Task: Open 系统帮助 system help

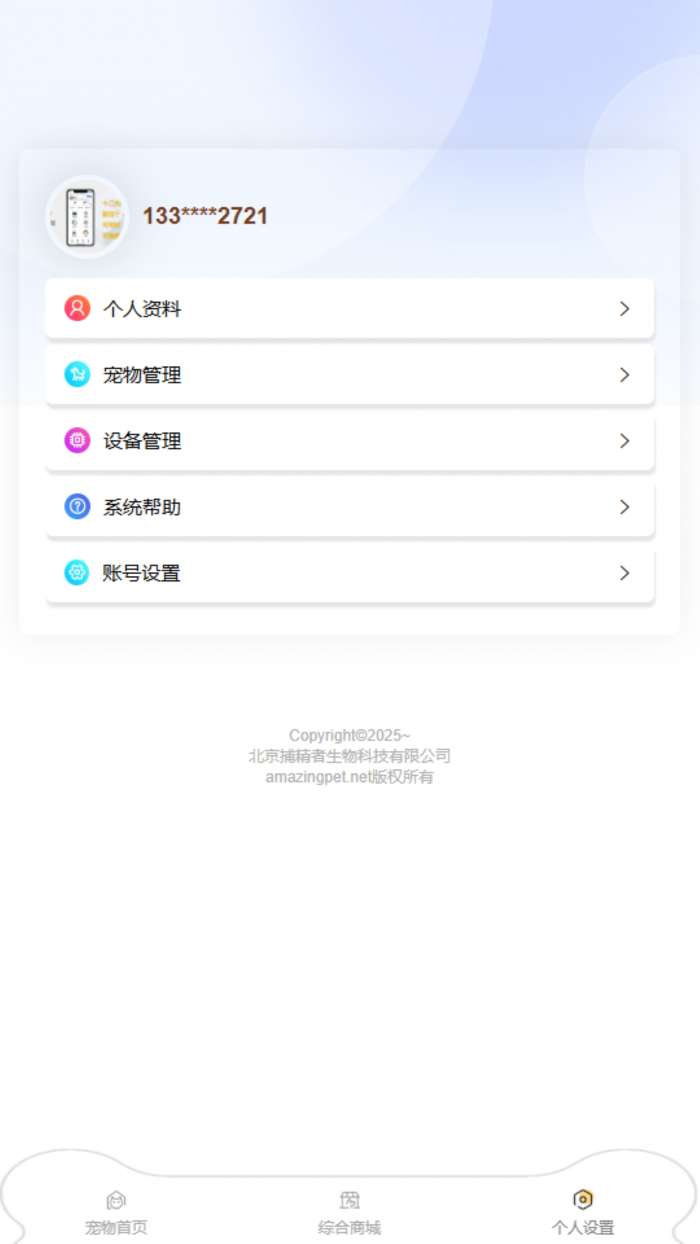Action: pos(350,507)
